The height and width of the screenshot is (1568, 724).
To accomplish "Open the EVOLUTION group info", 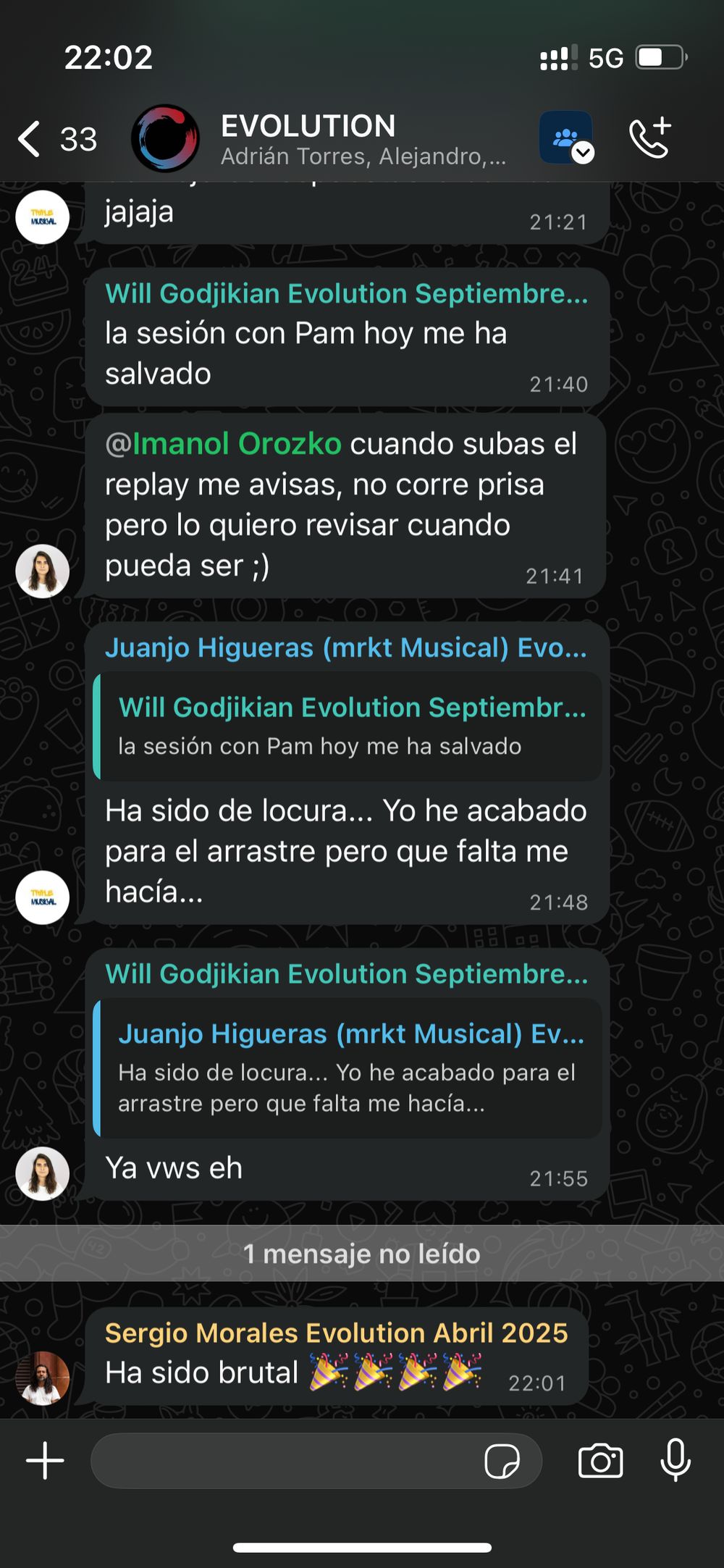I will (x=362, y=139).
